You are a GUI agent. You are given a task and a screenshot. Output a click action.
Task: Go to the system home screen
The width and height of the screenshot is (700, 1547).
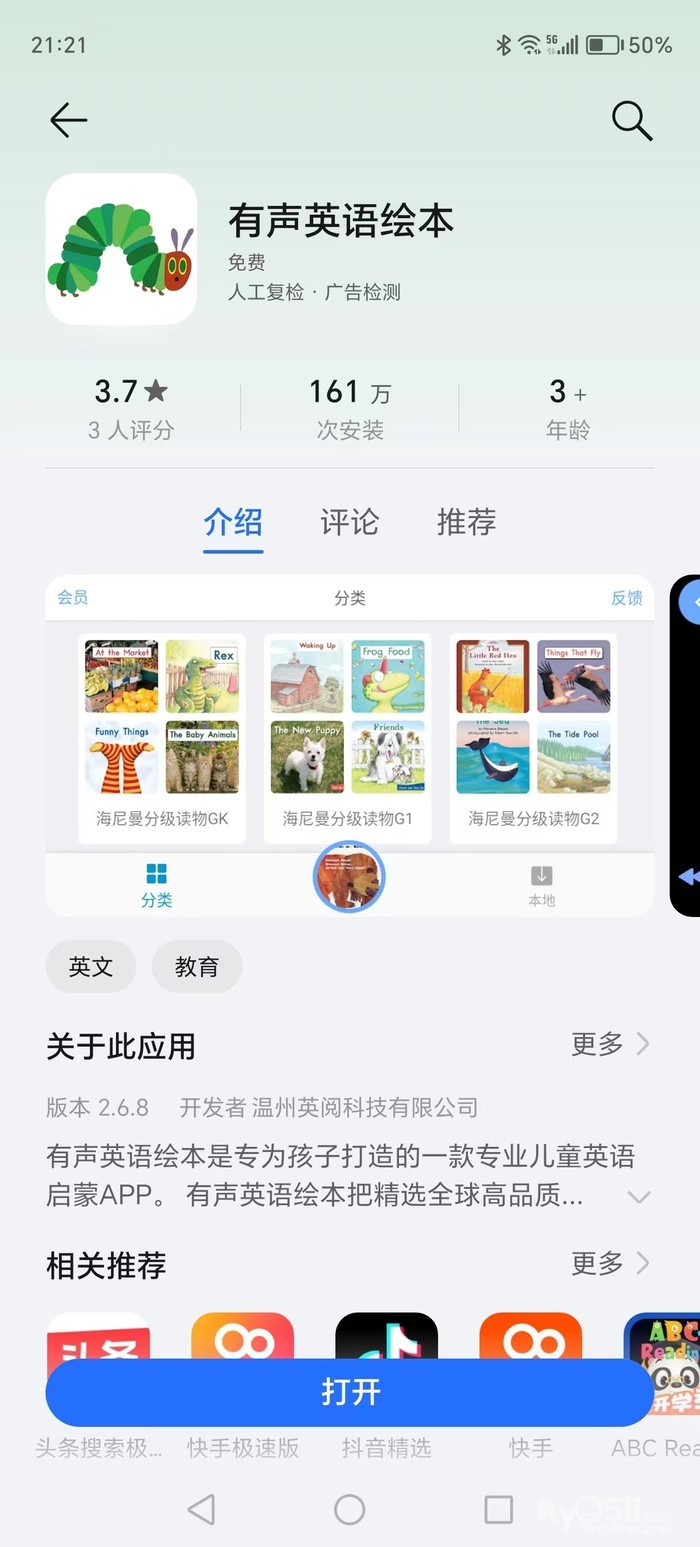pos(349,1509)
